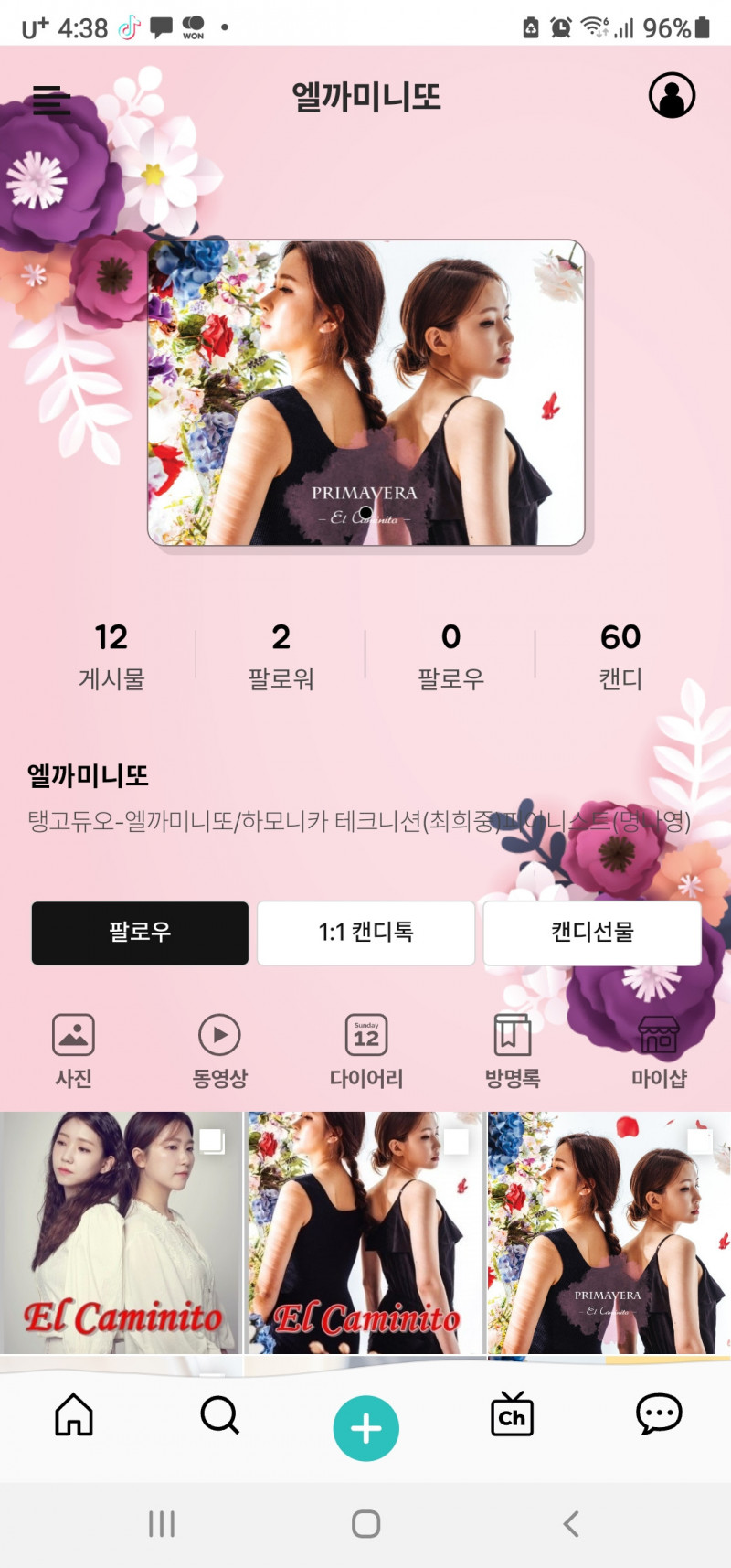Screen dimensions: 731x1568
Task: Open the Primavera album photo in grid
Action: coord(609,1232)
